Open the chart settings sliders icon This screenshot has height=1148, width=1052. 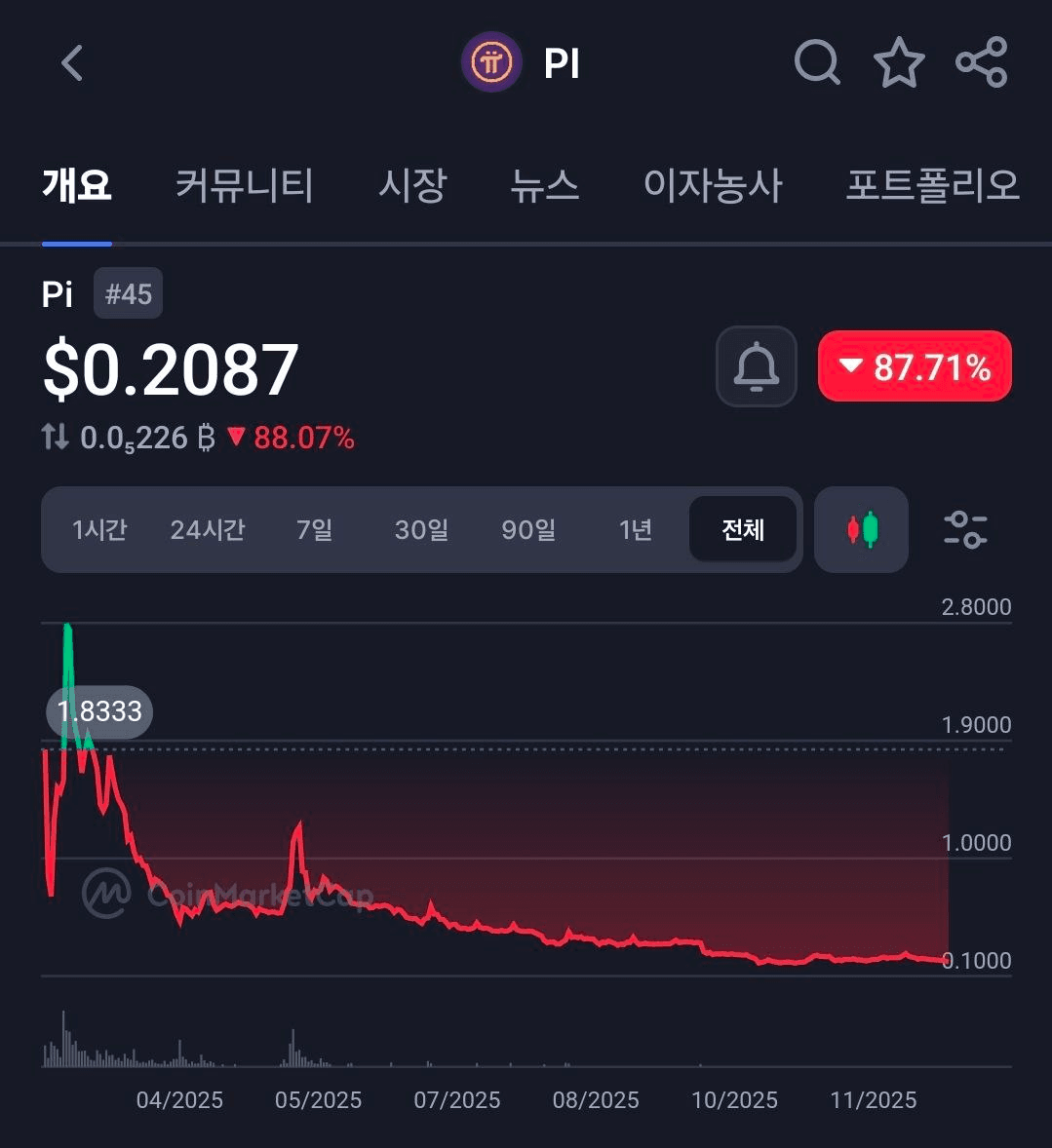[x=965, y=530]
